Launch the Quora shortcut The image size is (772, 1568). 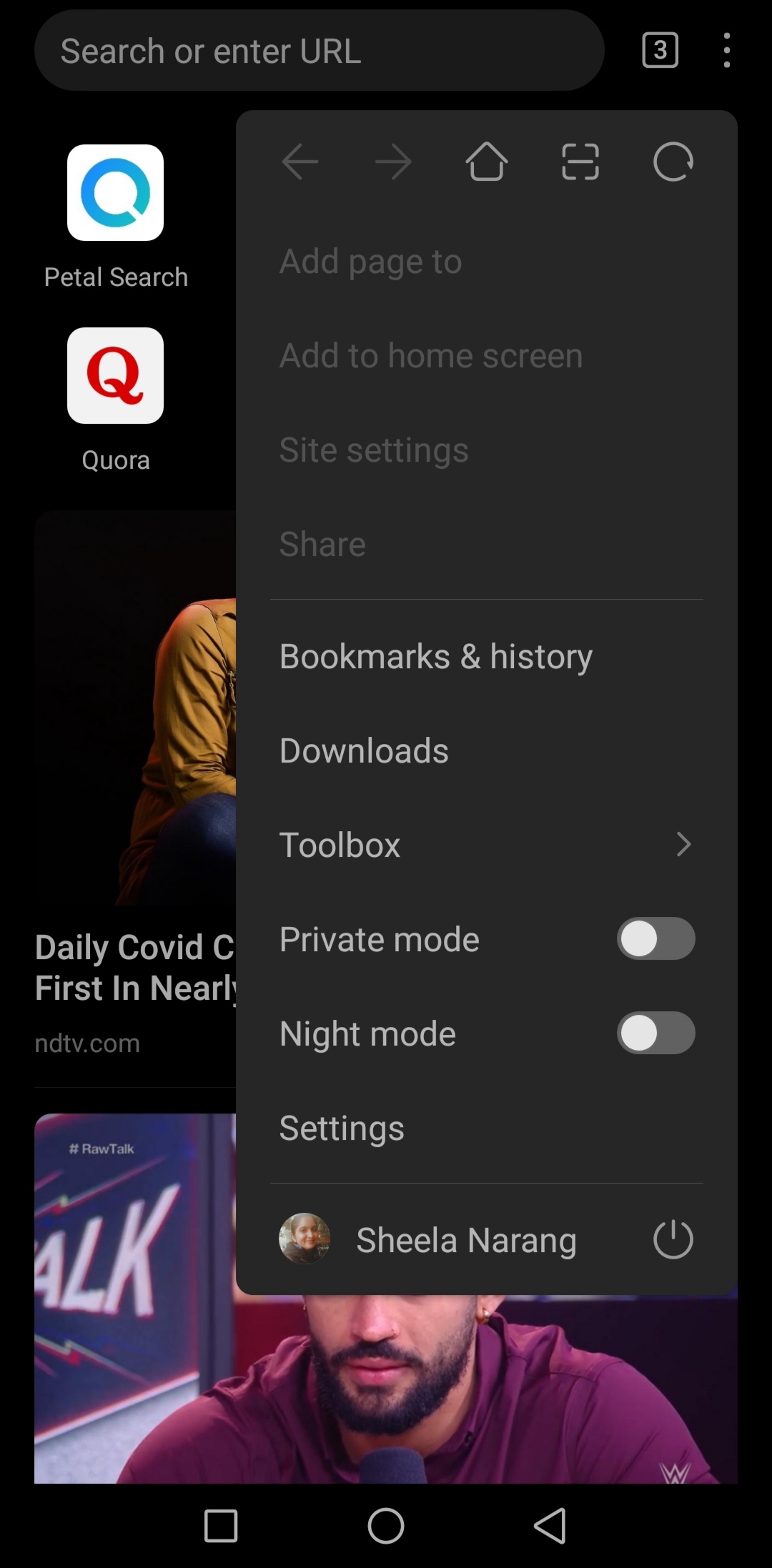click(x=115, y=376)
